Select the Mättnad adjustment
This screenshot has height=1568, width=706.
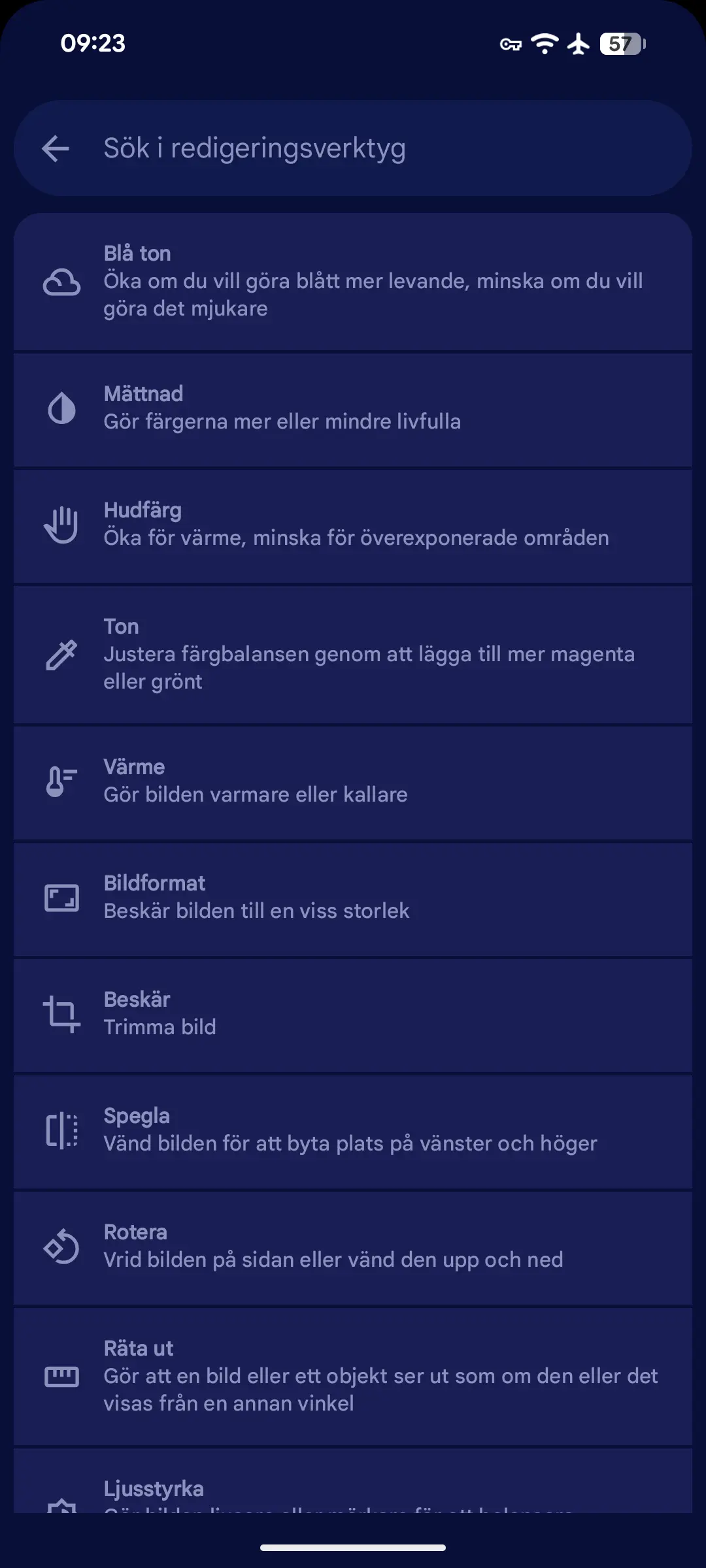[353, 410]
